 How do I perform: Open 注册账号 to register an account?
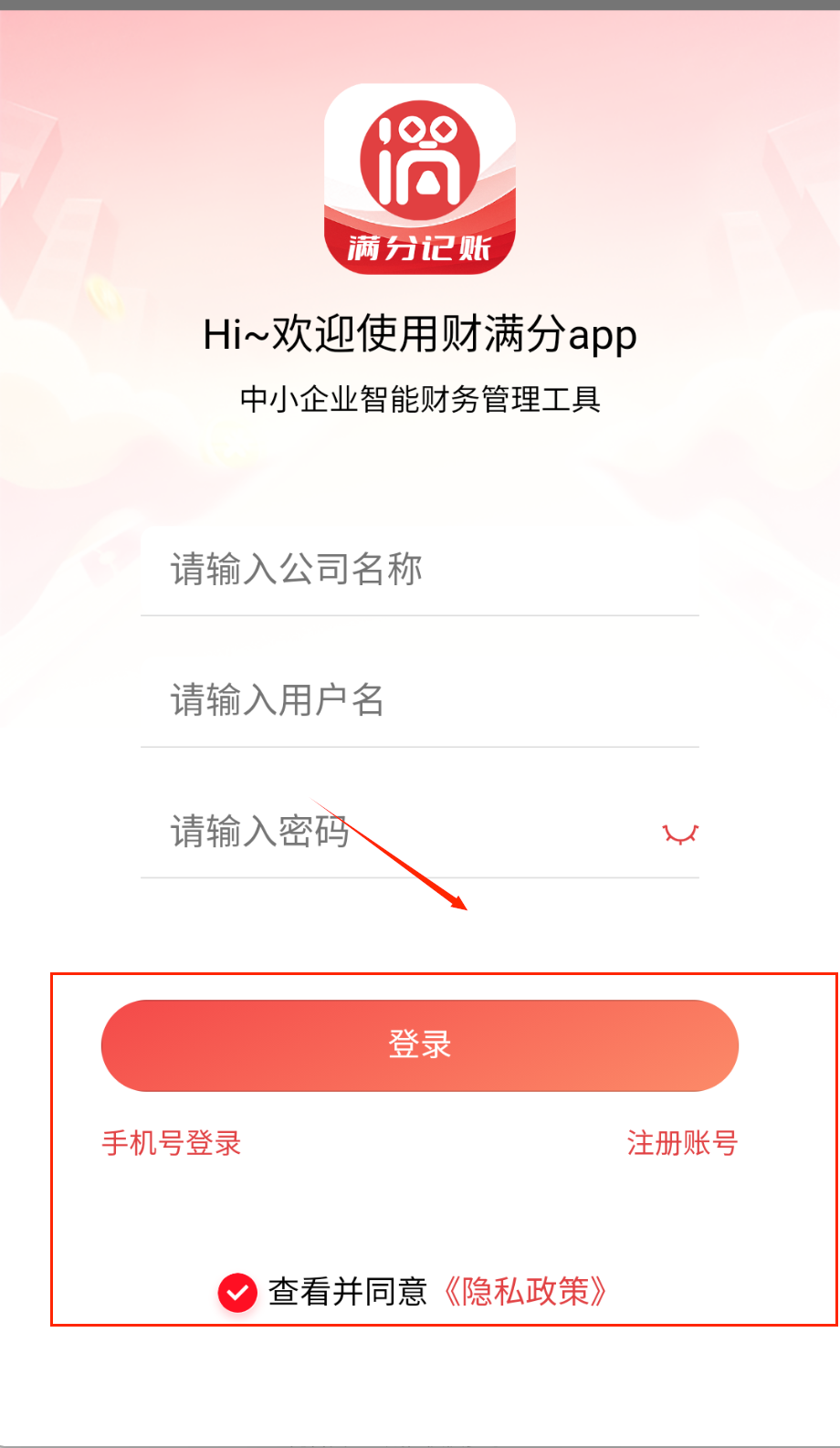682,1143
